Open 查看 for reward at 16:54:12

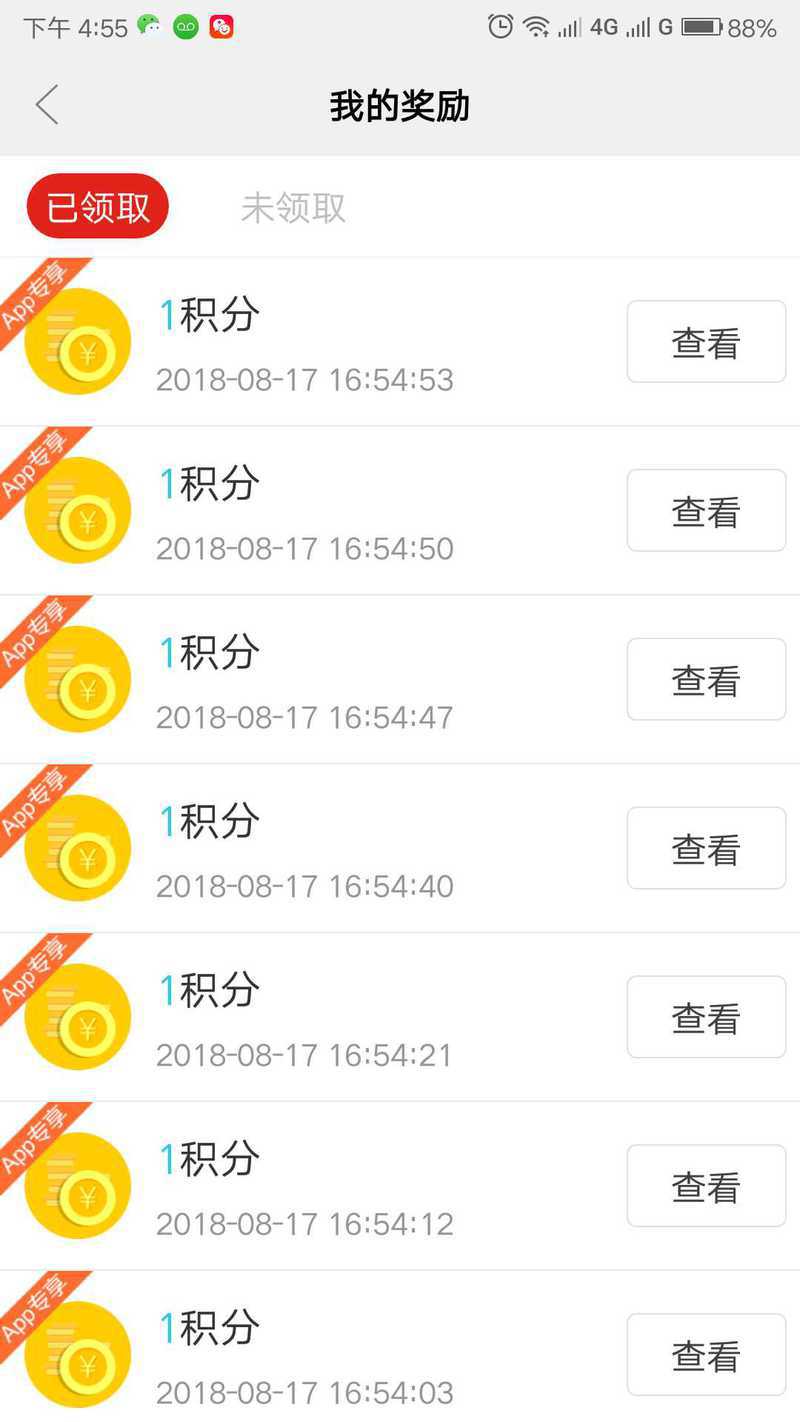coord(706,1187)
